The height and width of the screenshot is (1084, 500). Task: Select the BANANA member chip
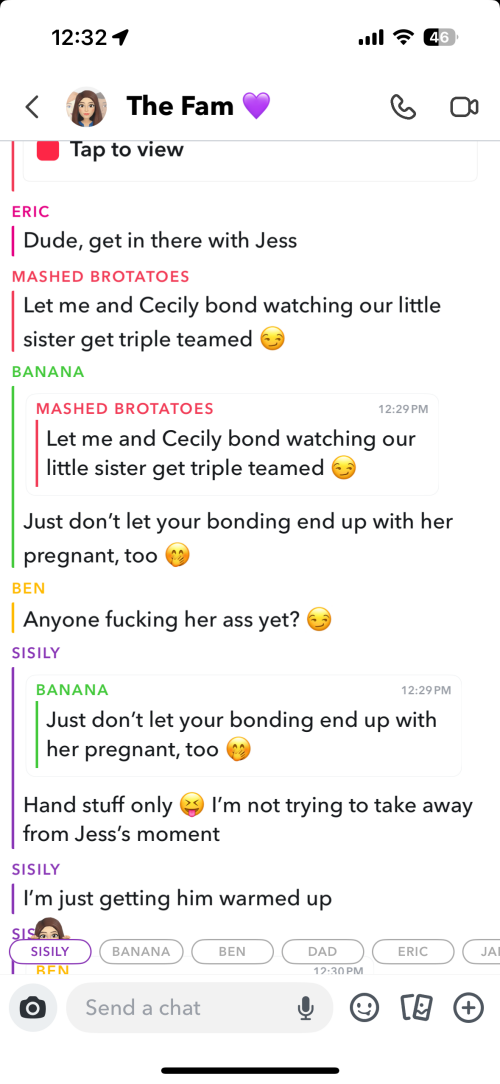point(141,951)
